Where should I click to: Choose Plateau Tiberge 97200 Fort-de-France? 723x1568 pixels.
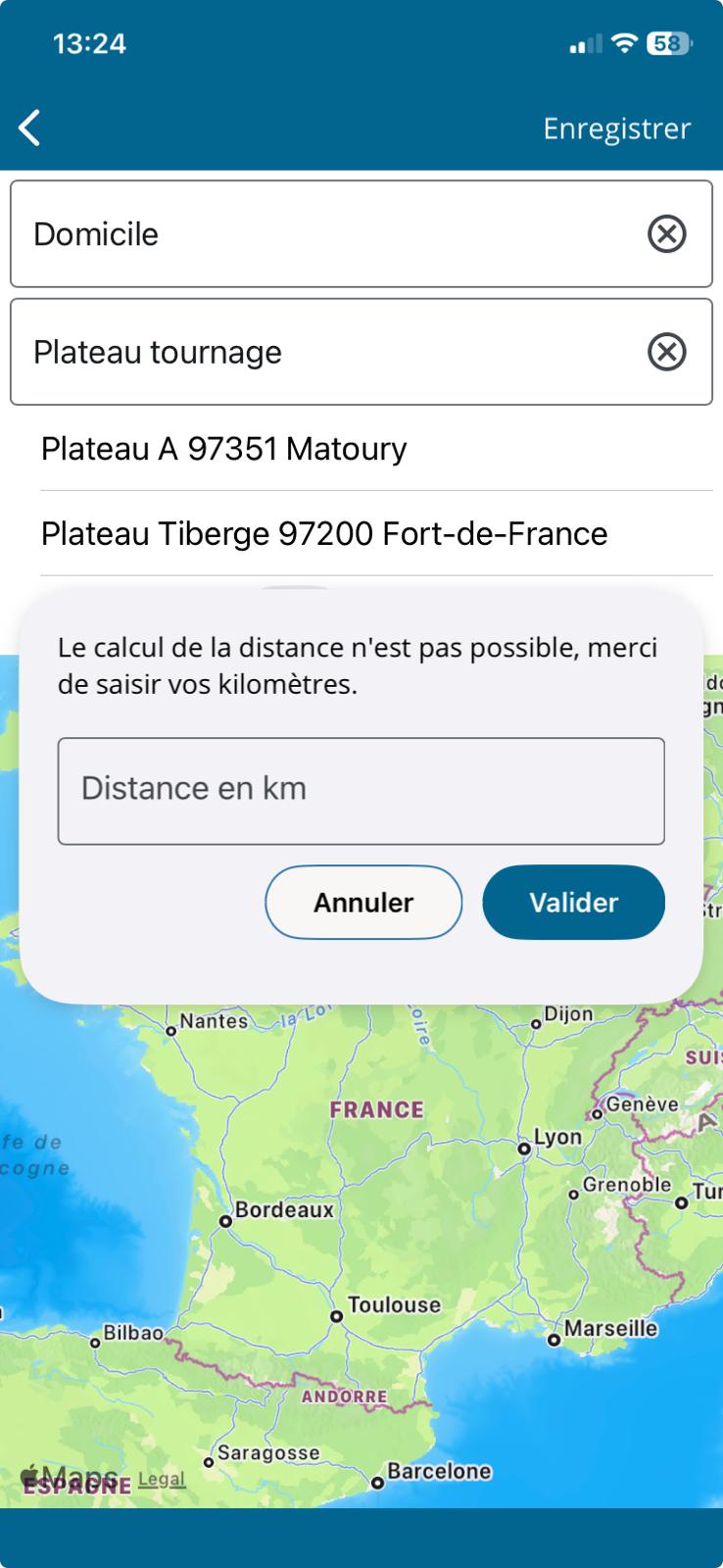pyautogui.click(x=324, y=534)
